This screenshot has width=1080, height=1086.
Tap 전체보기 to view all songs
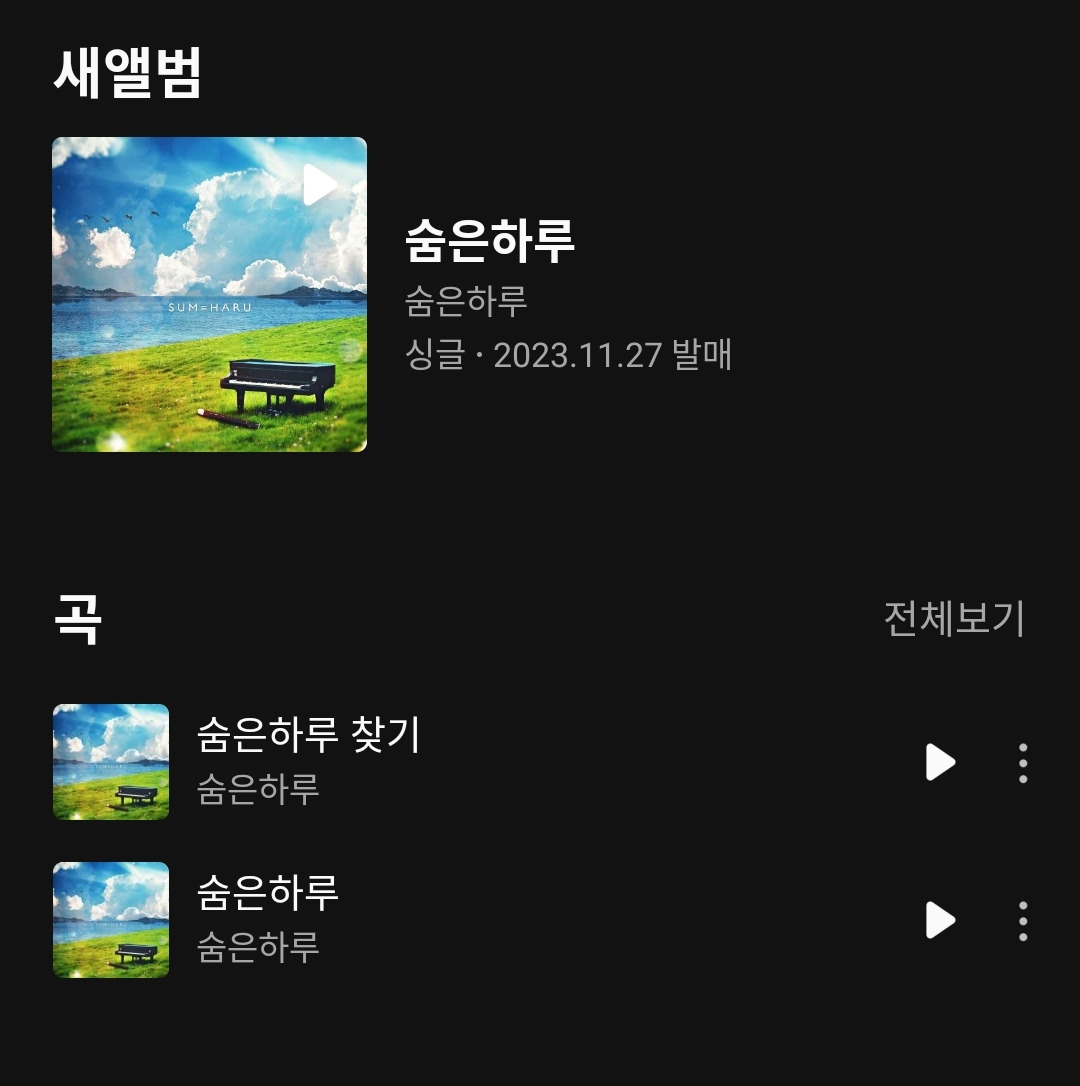pyautogui.click(x=954, y=619)
